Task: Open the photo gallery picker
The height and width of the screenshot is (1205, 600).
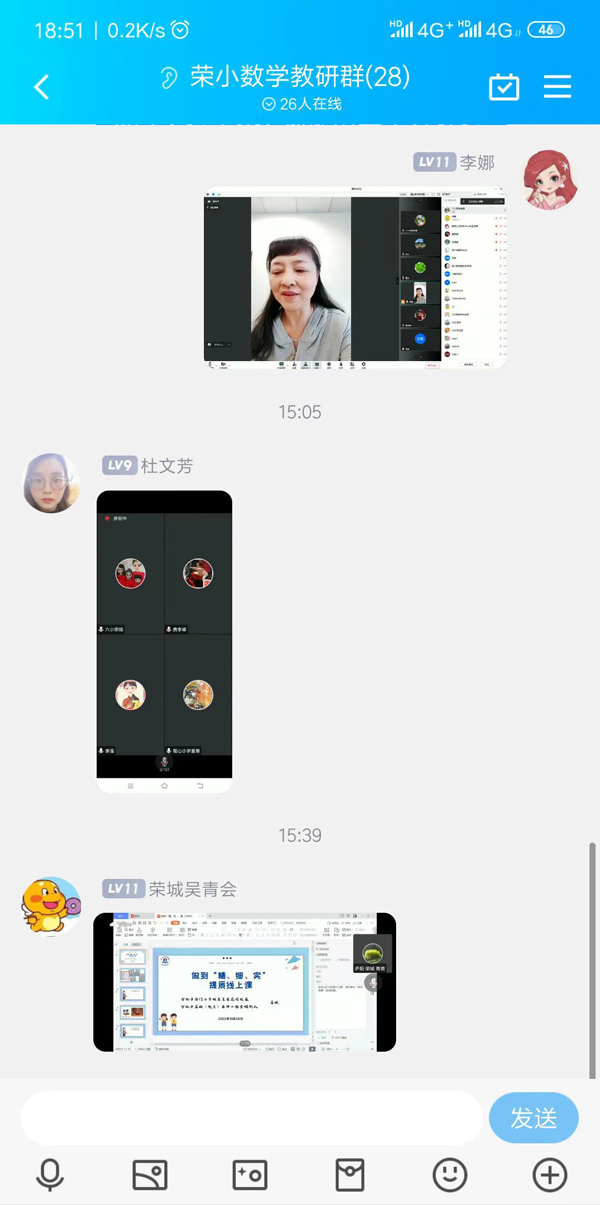Action: tap(150, 1175)
